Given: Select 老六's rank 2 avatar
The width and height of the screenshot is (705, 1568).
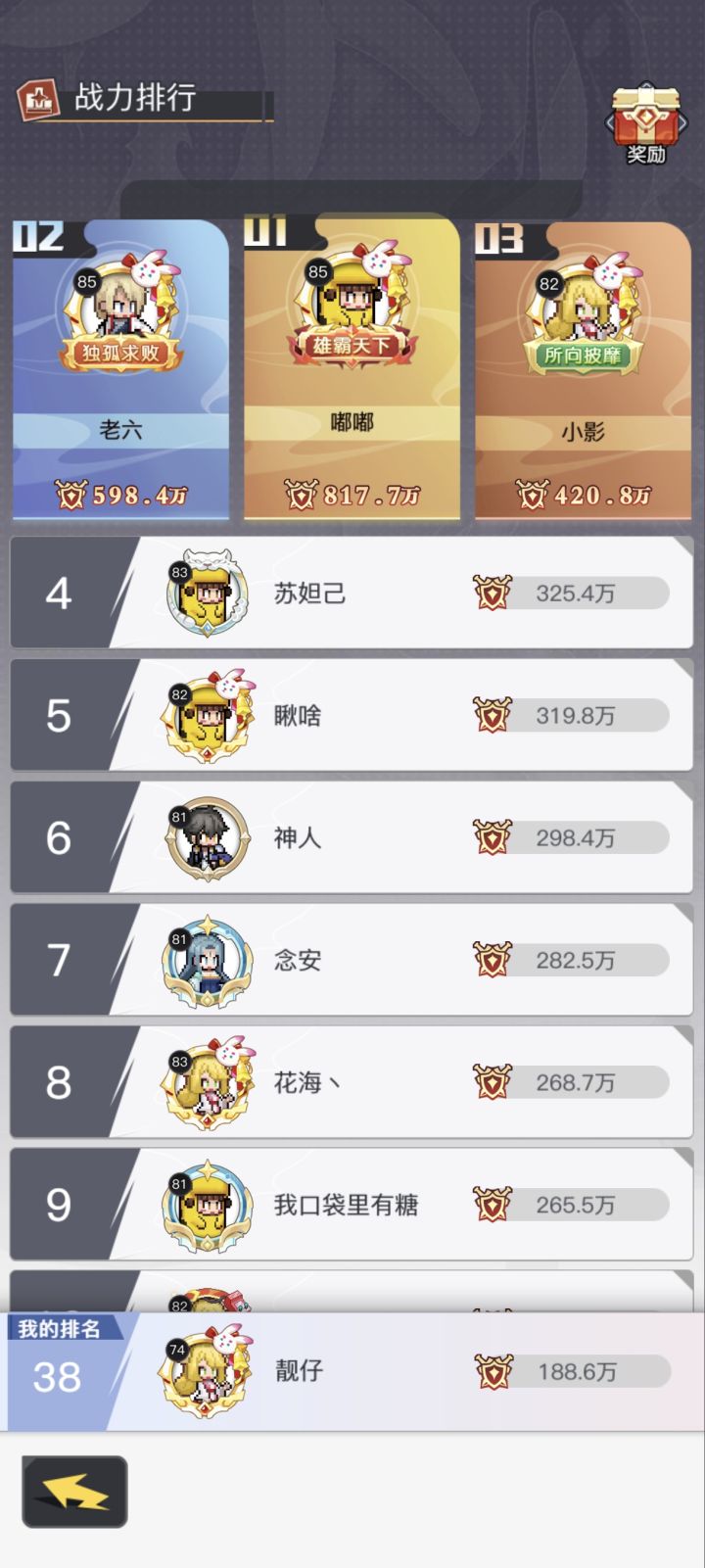Looking at the screenshot, I should click(118, 304).
